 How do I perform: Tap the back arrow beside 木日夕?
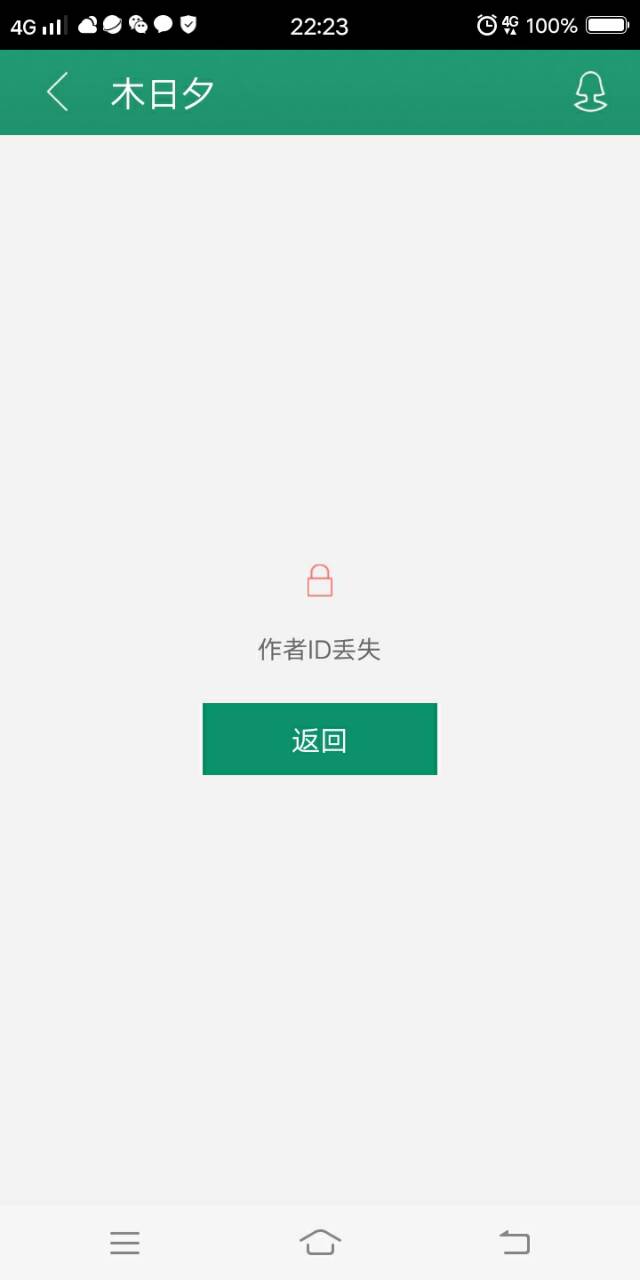[58, 92]
